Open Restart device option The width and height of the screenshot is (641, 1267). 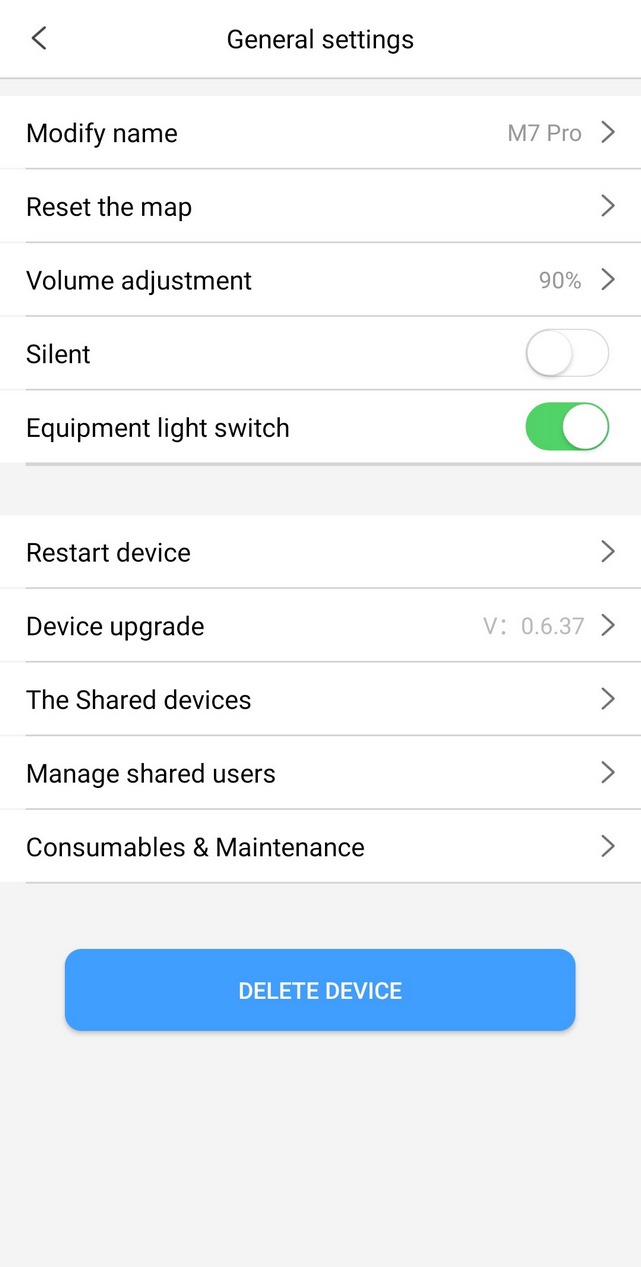pos(320,552)
